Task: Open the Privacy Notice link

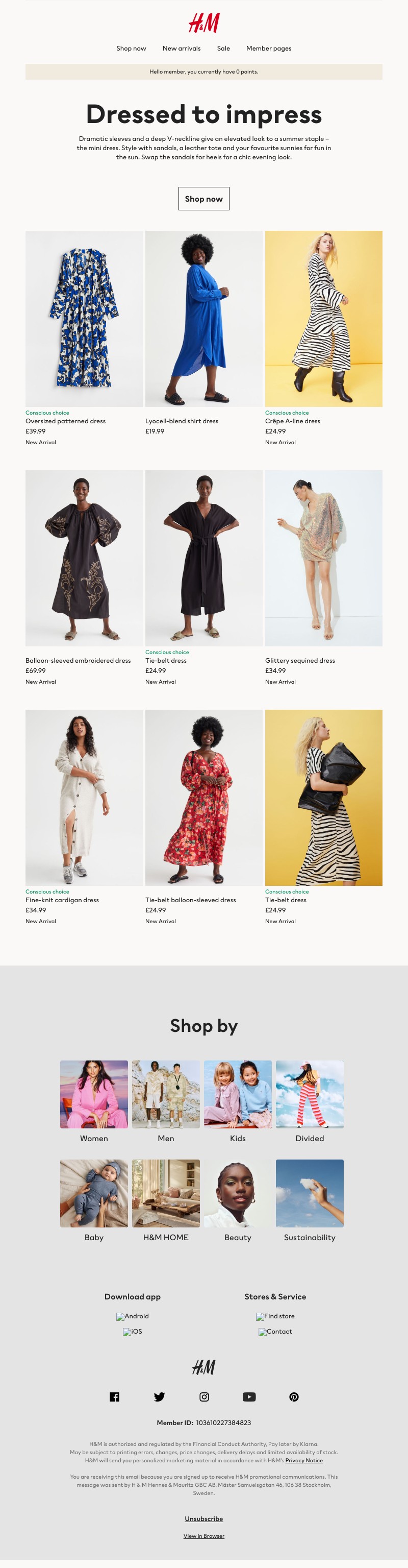Action: point(304,1460)
